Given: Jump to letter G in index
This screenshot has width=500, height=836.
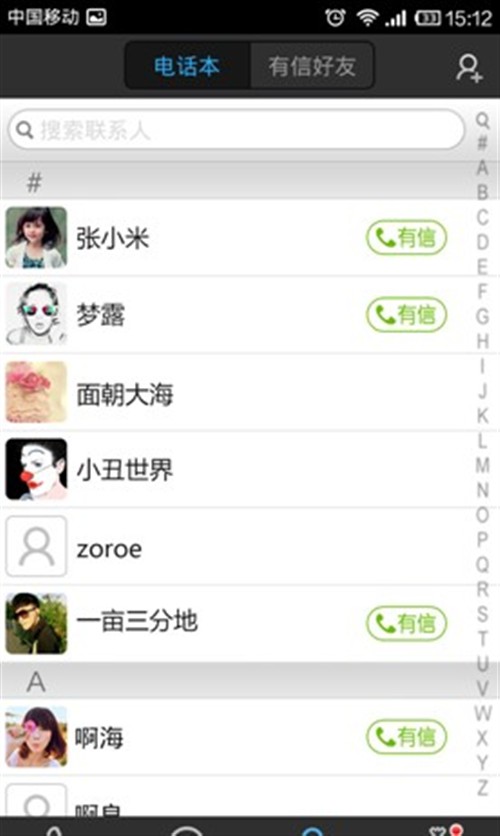Looking at the screenshot, I should [482, 317].
